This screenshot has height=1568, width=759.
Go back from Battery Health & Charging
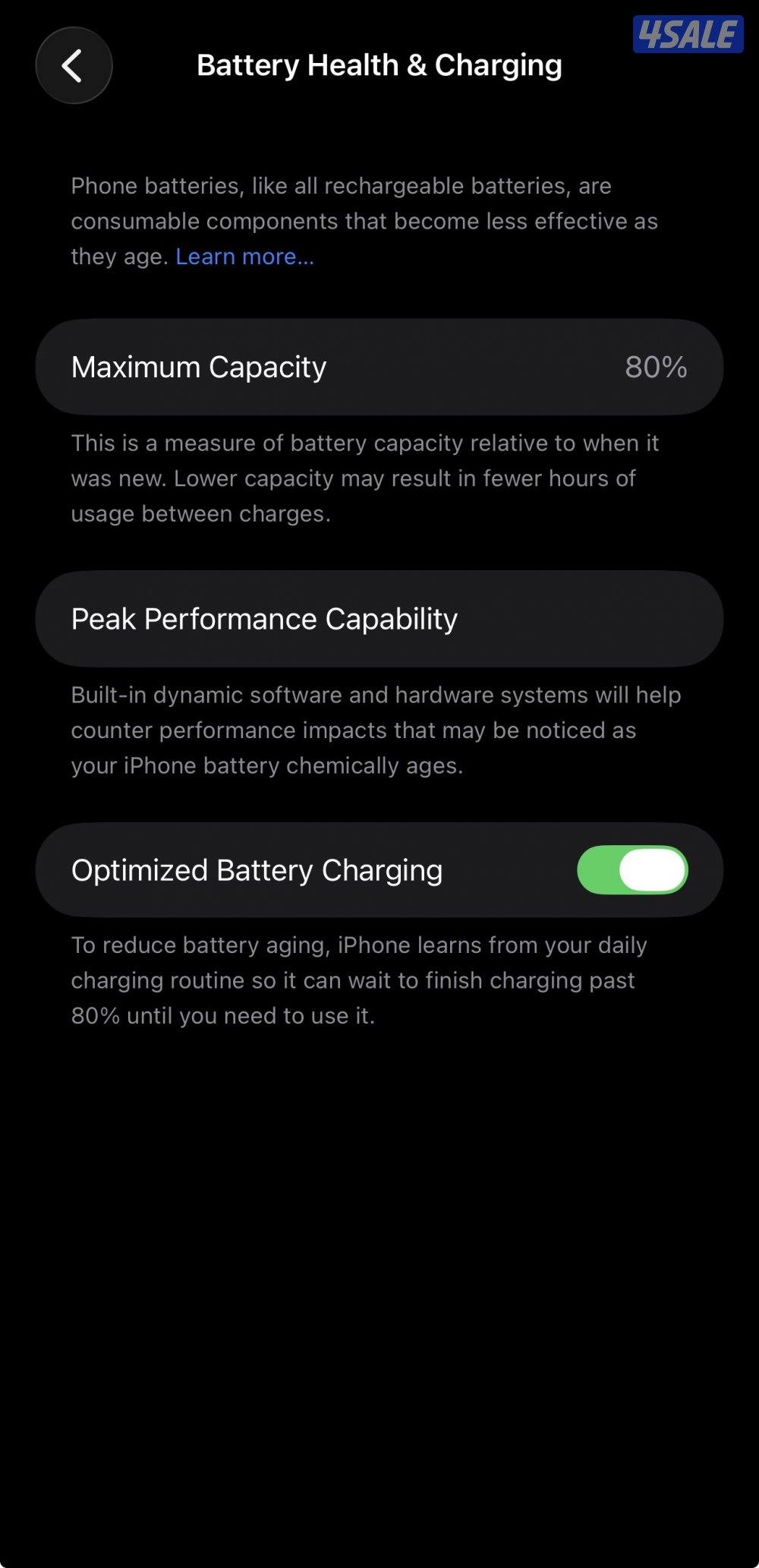[x=74, y=66]
